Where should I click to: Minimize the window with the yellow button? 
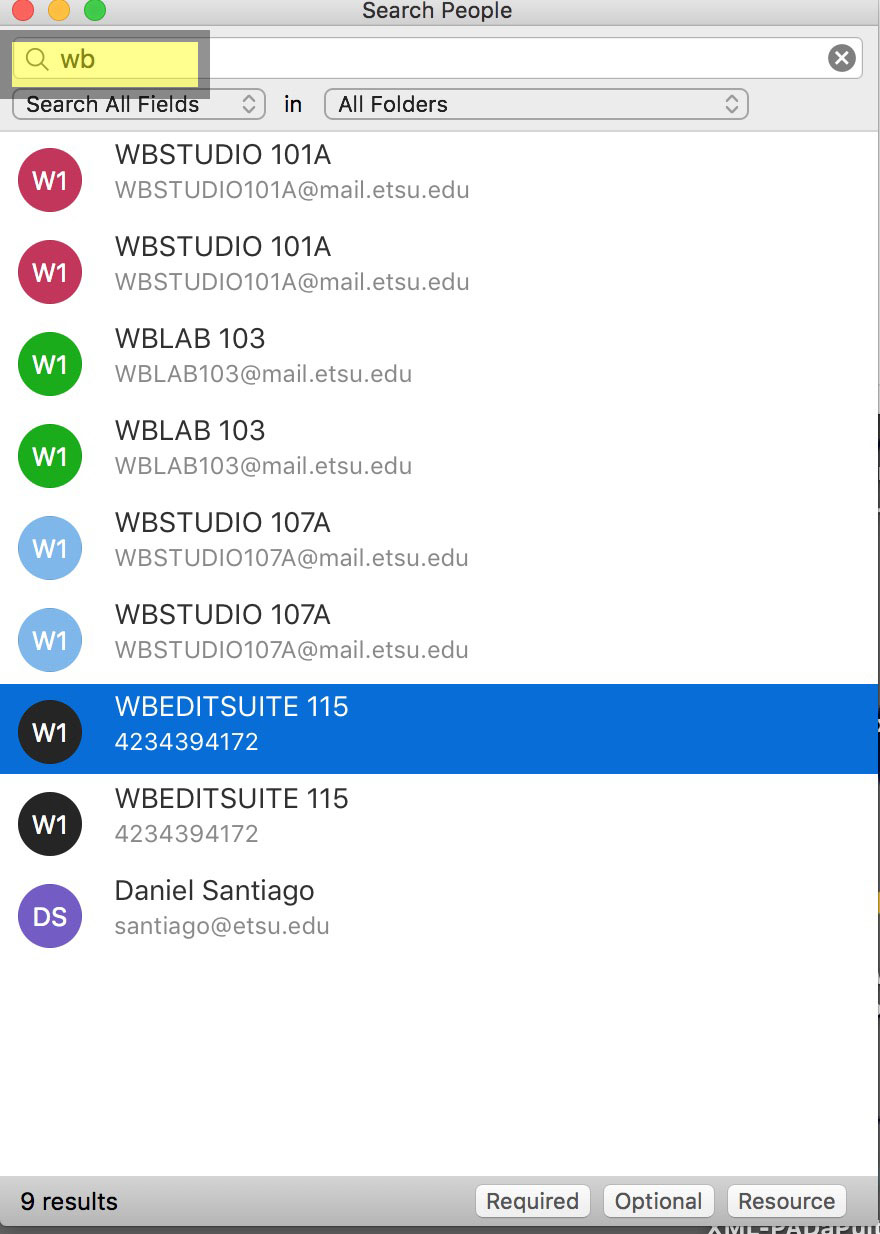point(58,11)
